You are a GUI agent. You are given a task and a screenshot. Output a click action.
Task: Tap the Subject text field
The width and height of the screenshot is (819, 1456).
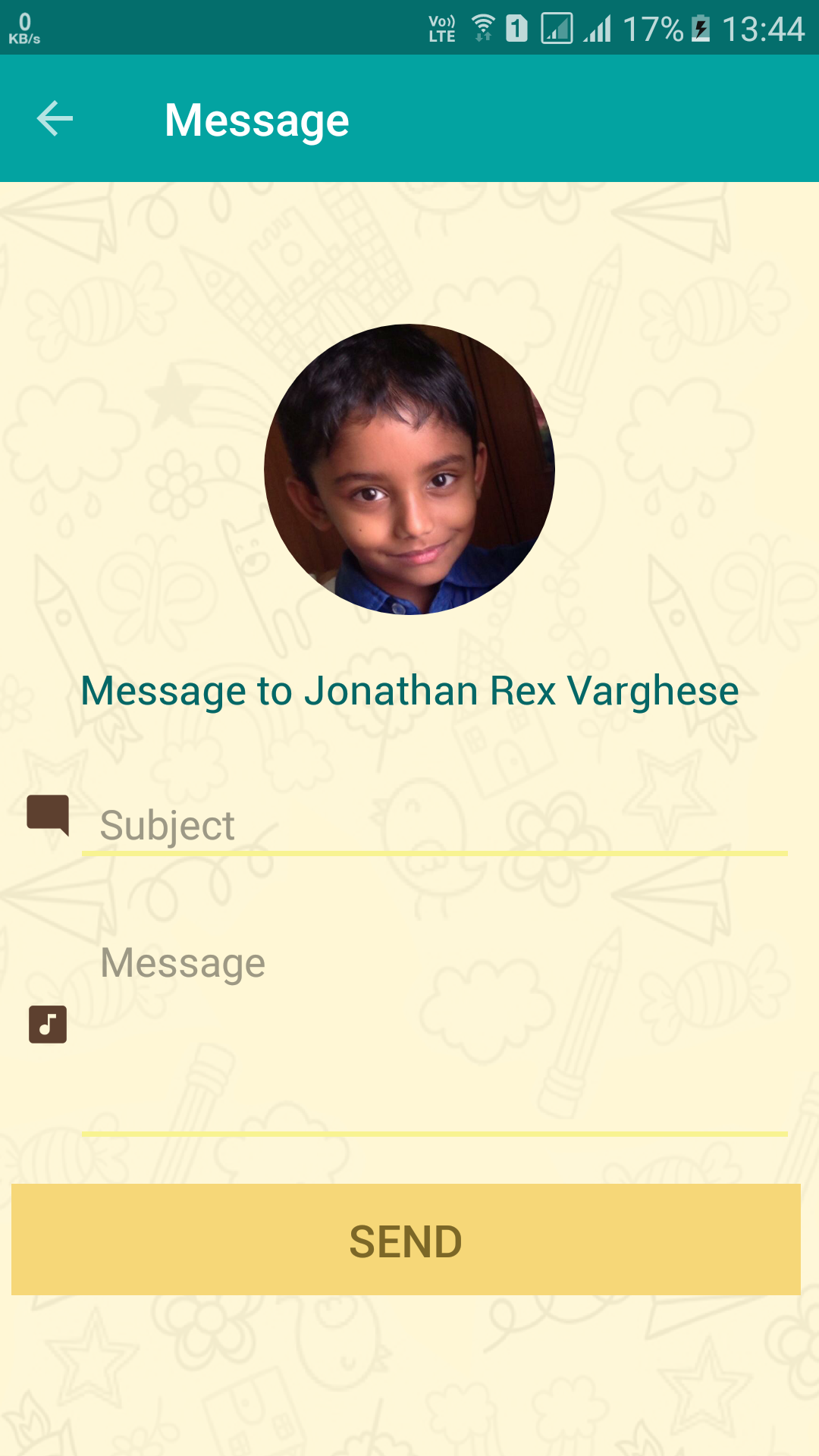(x=434, y=825)
